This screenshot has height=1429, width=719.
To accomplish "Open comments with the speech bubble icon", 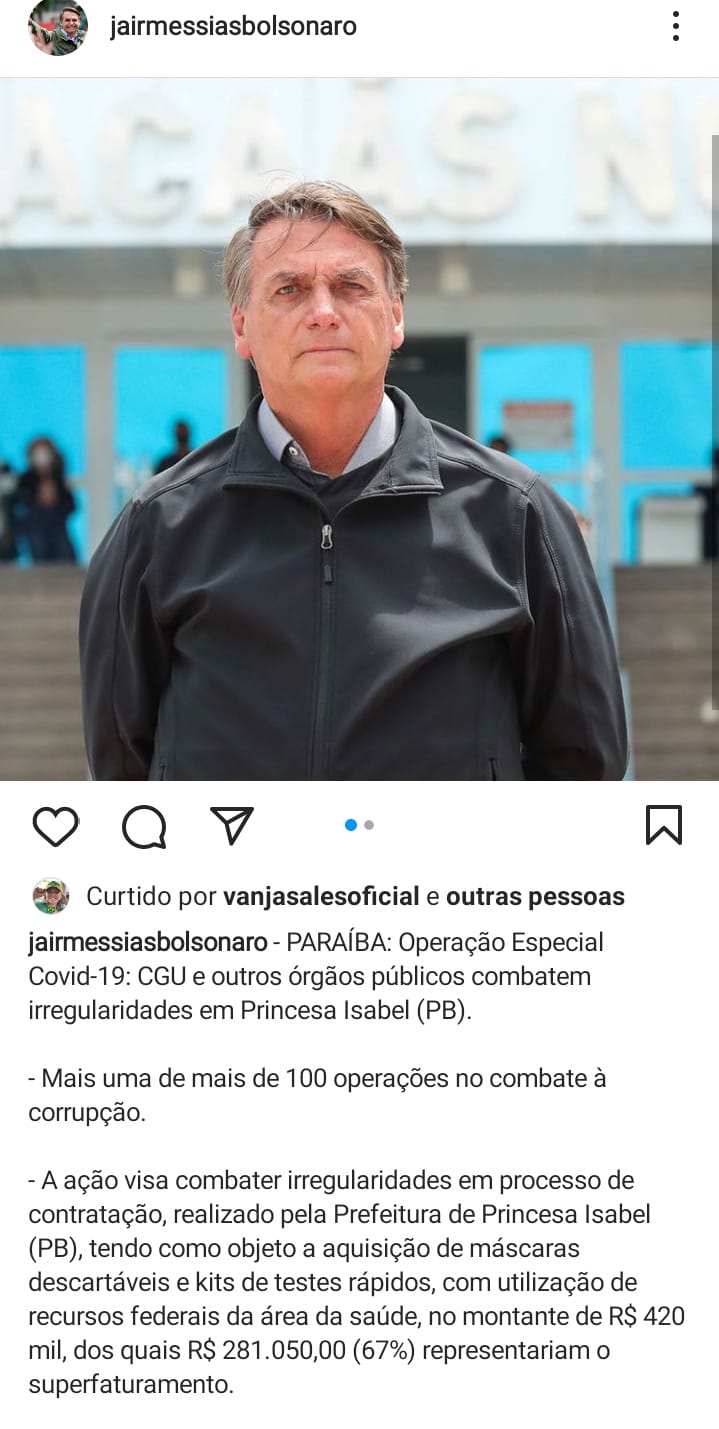I will (144, 827).
